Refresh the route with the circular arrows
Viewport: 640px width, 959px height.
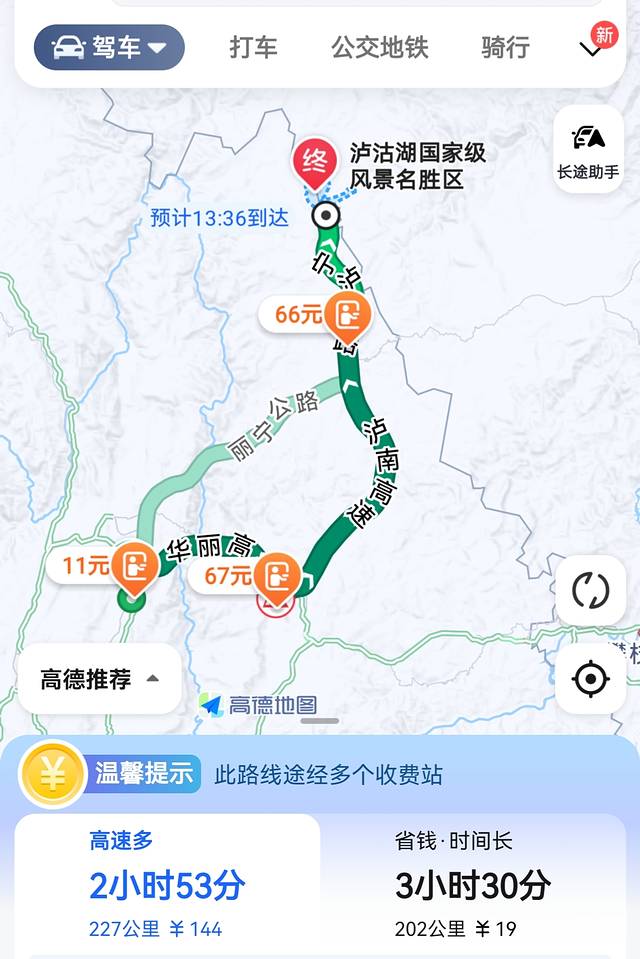tap(590, 590)
